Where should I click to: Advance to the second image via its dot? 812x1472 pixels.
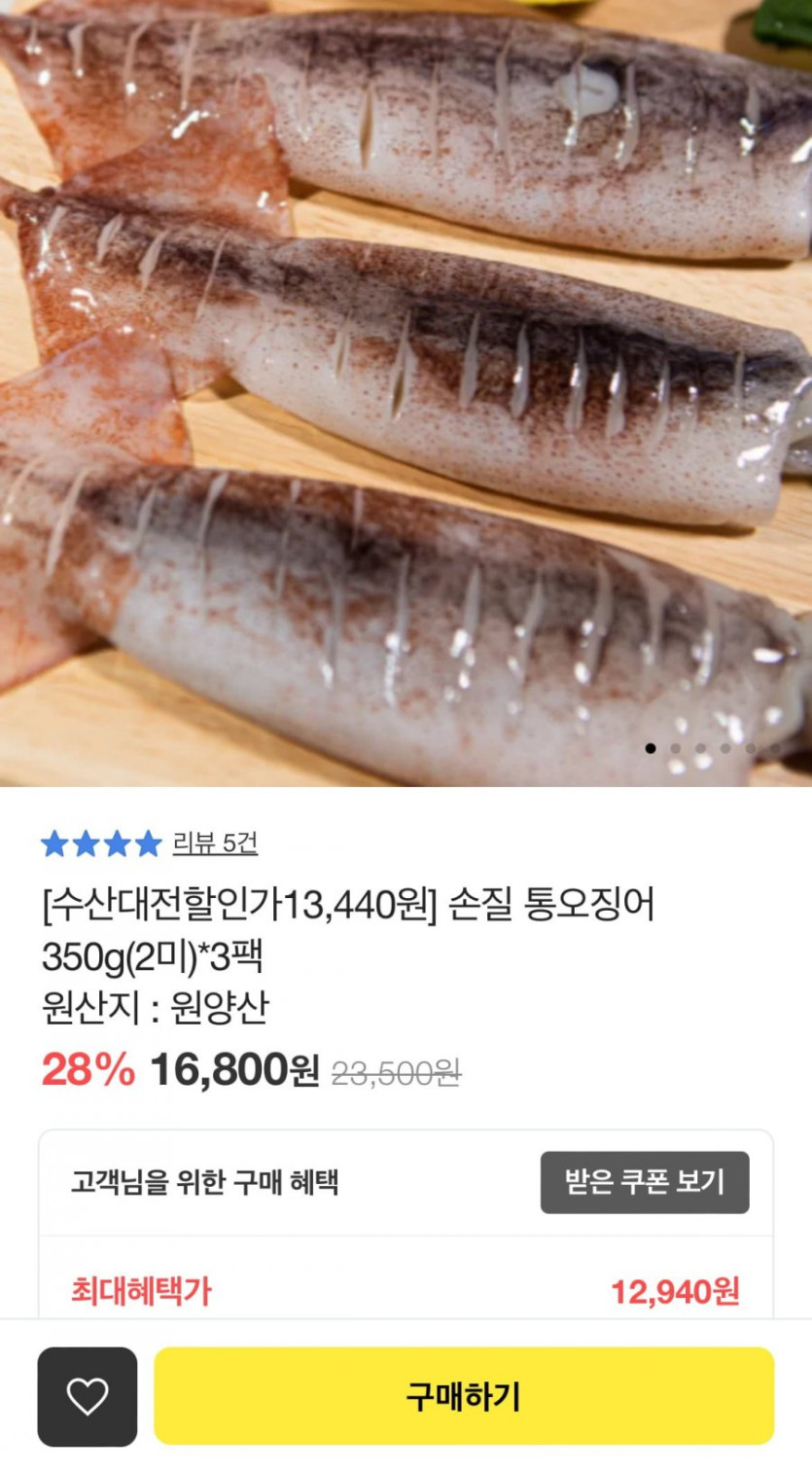[x=675, y=748]
